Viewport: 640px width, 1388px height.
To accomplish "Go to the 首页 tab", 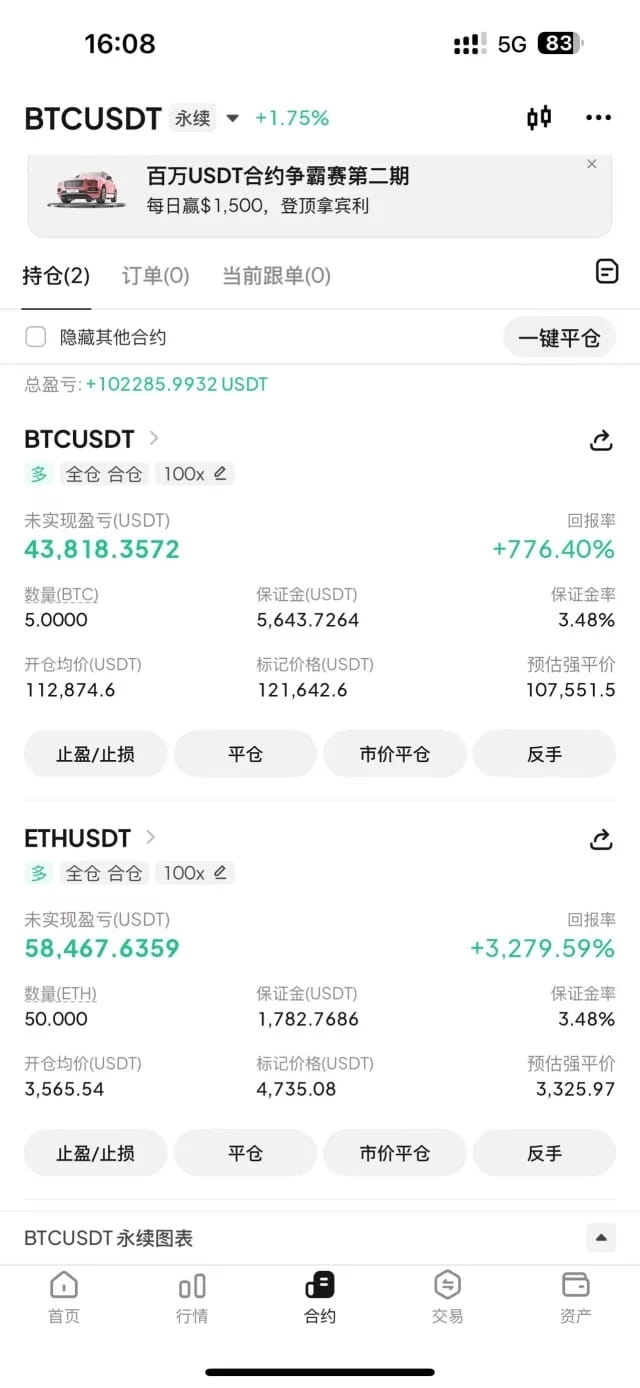I will (64, 1298).
